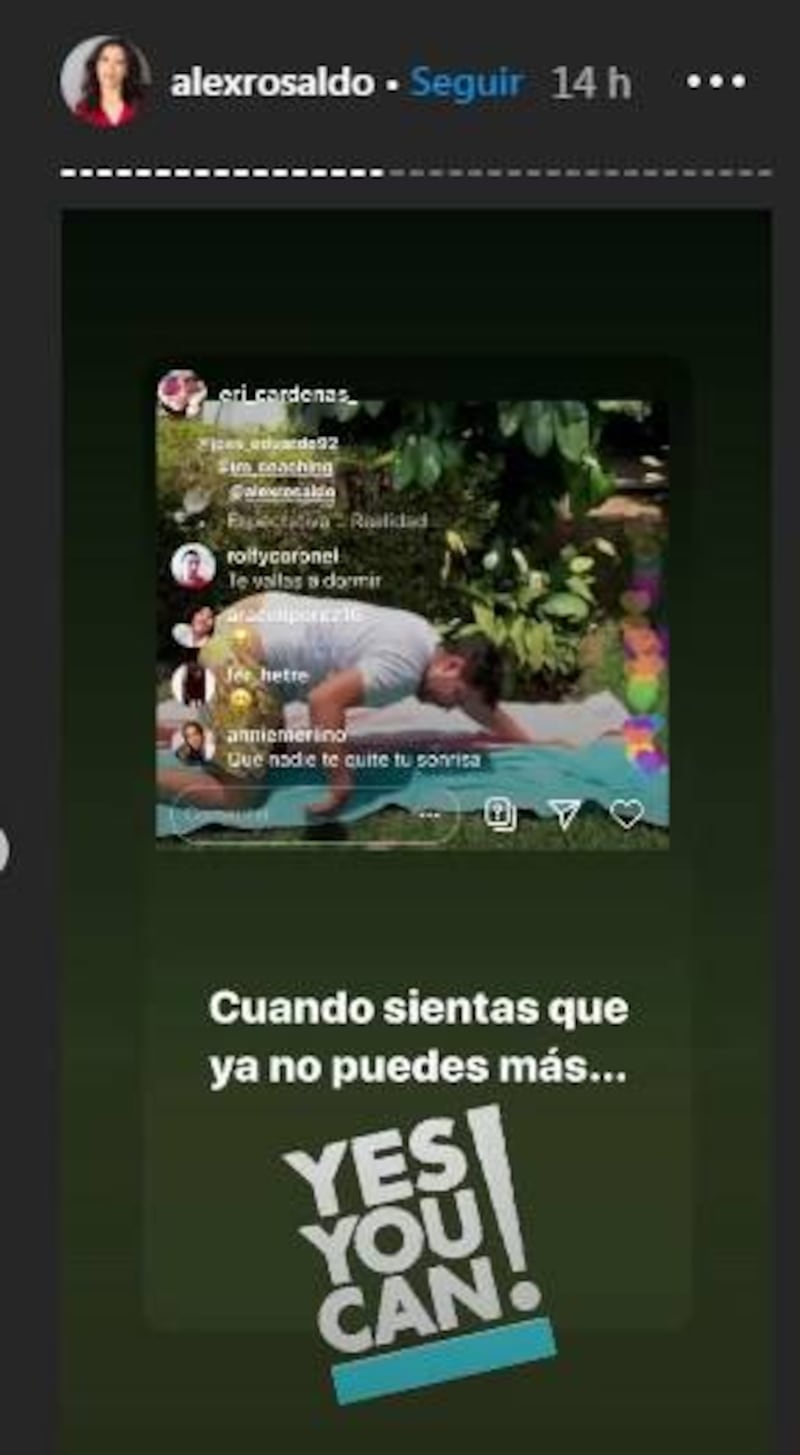Follow alexrosaldo with the Seguir button
The image size is (800, 1455).
tap(466, 84)
